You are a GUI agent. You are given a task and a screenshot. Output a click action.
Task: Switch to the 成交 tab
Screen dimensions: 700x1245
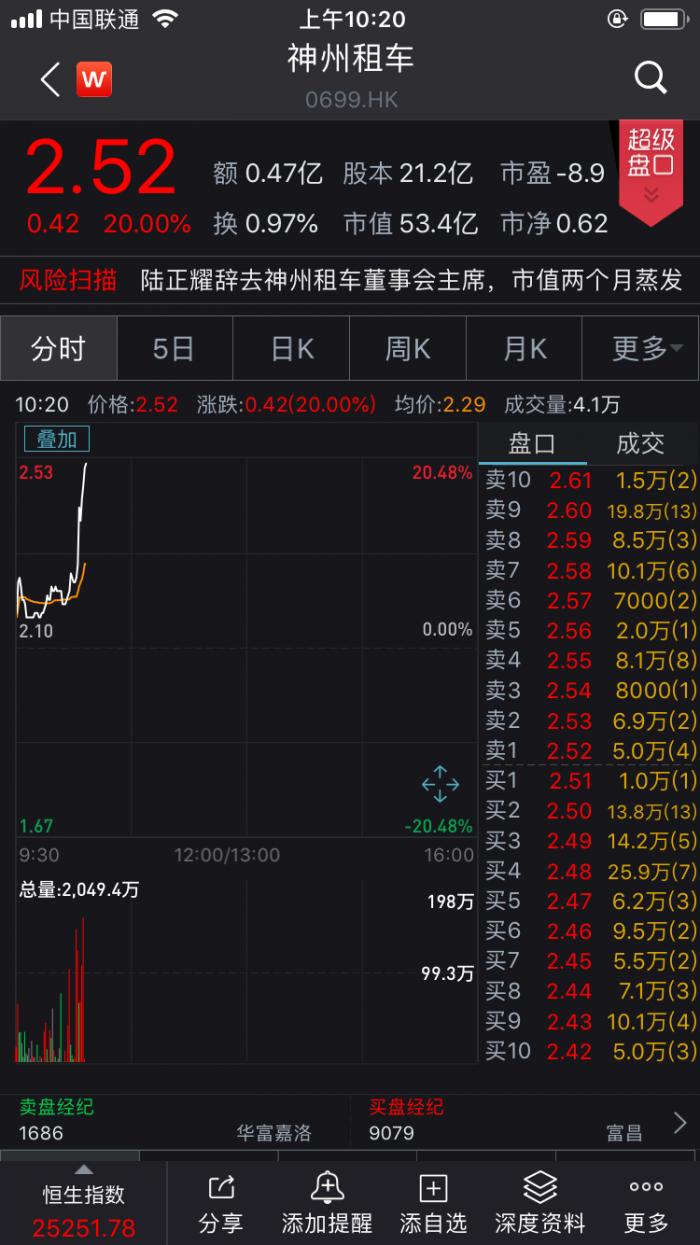coord(640,443)
